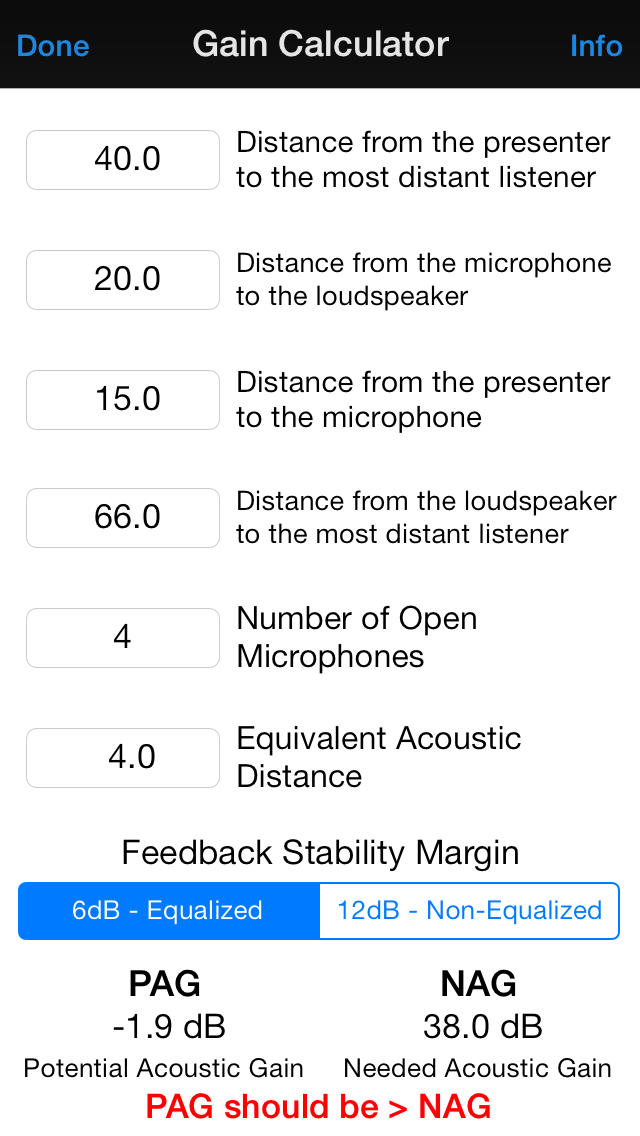Edit presenter to microphone distance field
This screenshot has width=640, height=1136.
123,400
